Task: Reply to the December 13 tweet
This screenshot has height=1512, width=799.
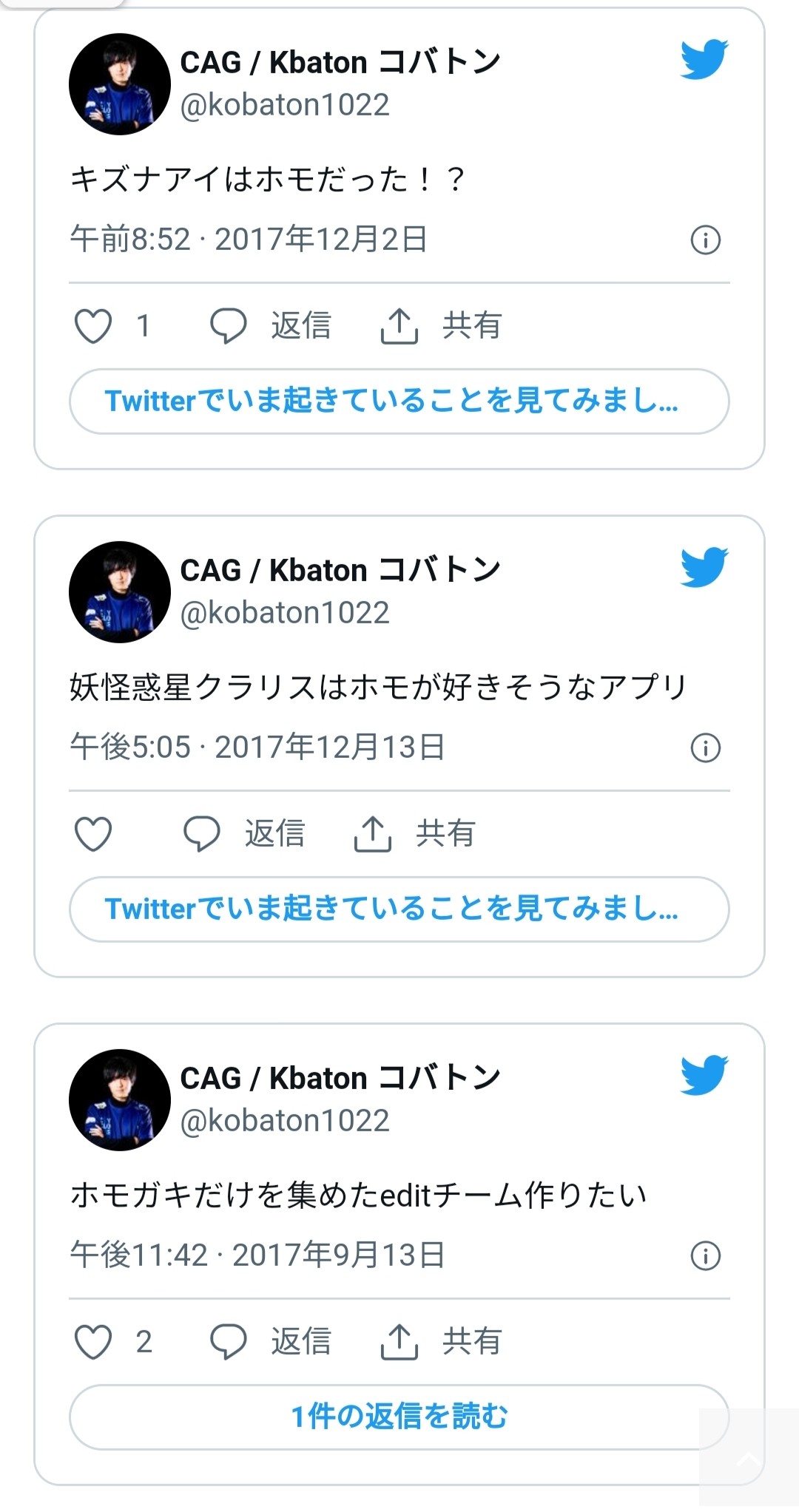Action: pyautogui.click(x=244, y=834)
